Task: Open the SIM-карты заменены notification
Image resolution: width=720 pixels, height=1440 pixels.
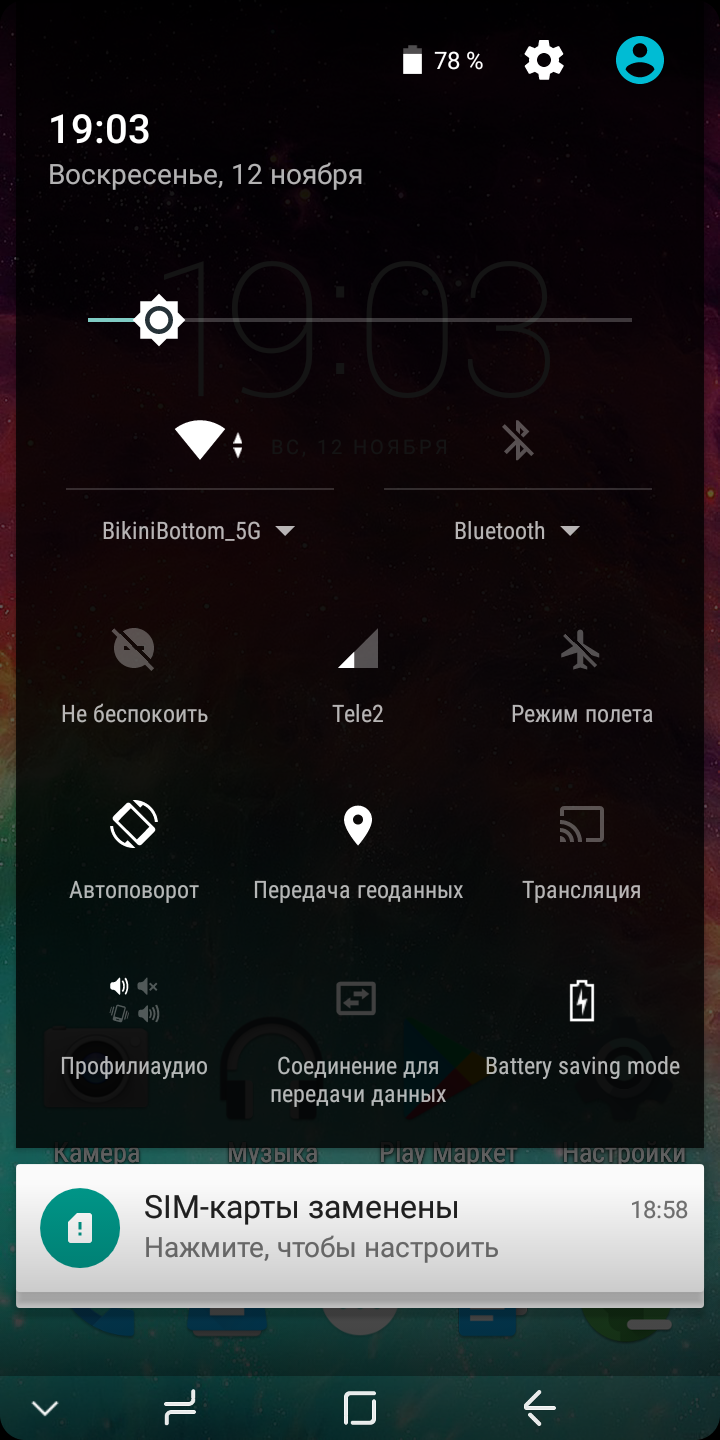Action: pyautogui.click(x=360, y=1228)
